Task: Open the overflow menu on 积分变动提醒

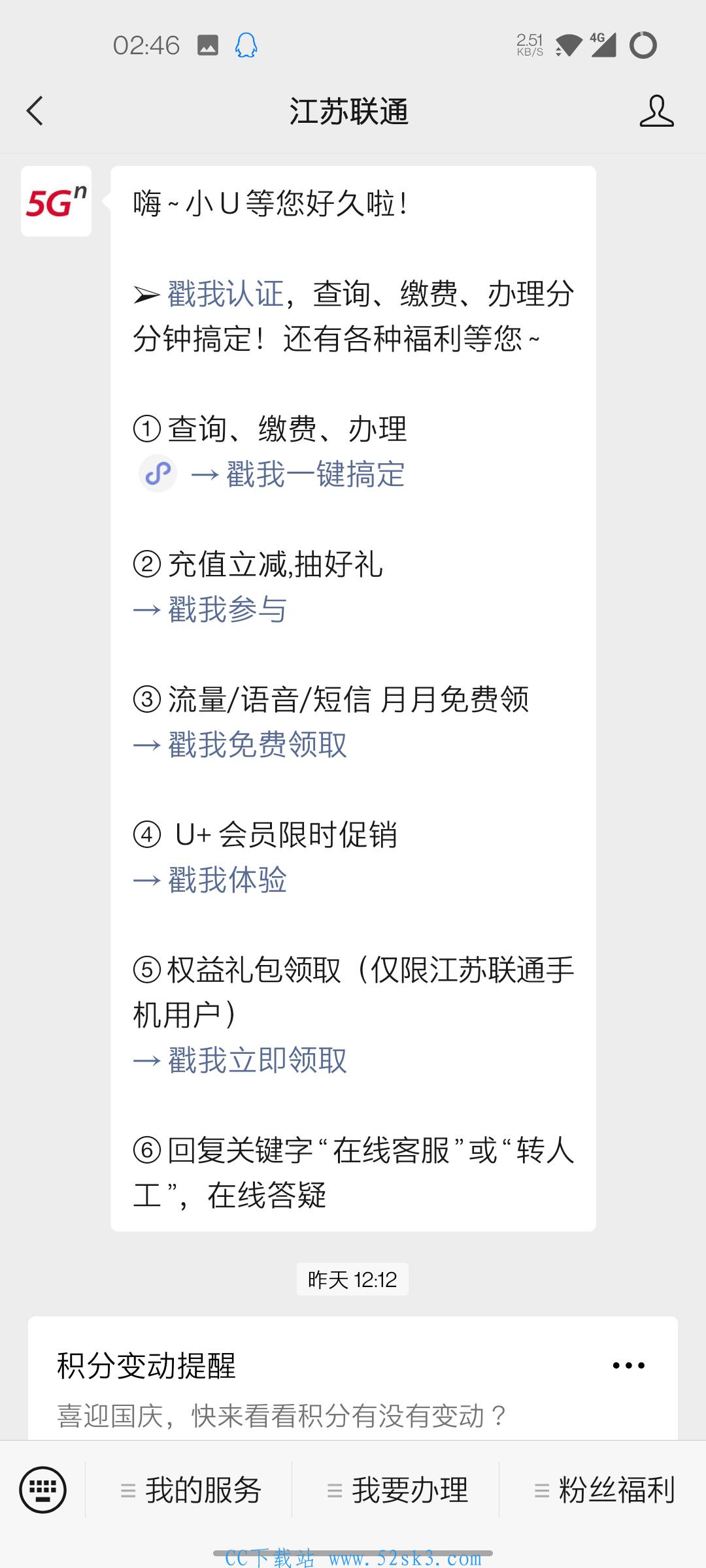Action: click(x=628, y=1365)
